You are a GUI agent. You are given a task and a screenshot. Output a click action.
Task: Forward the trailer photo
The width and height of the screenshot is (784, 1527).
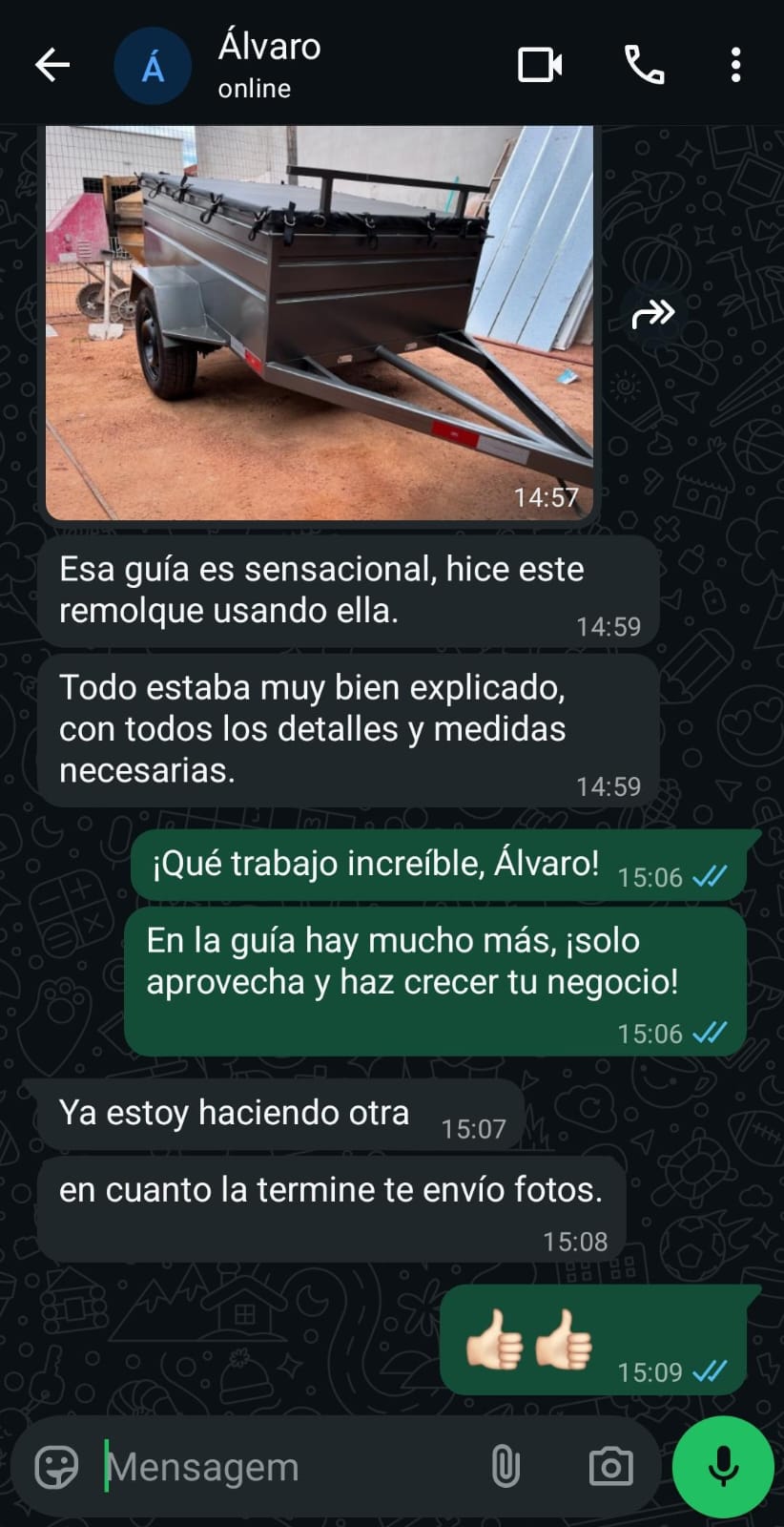pyautogui.click(x=652, y=311)
